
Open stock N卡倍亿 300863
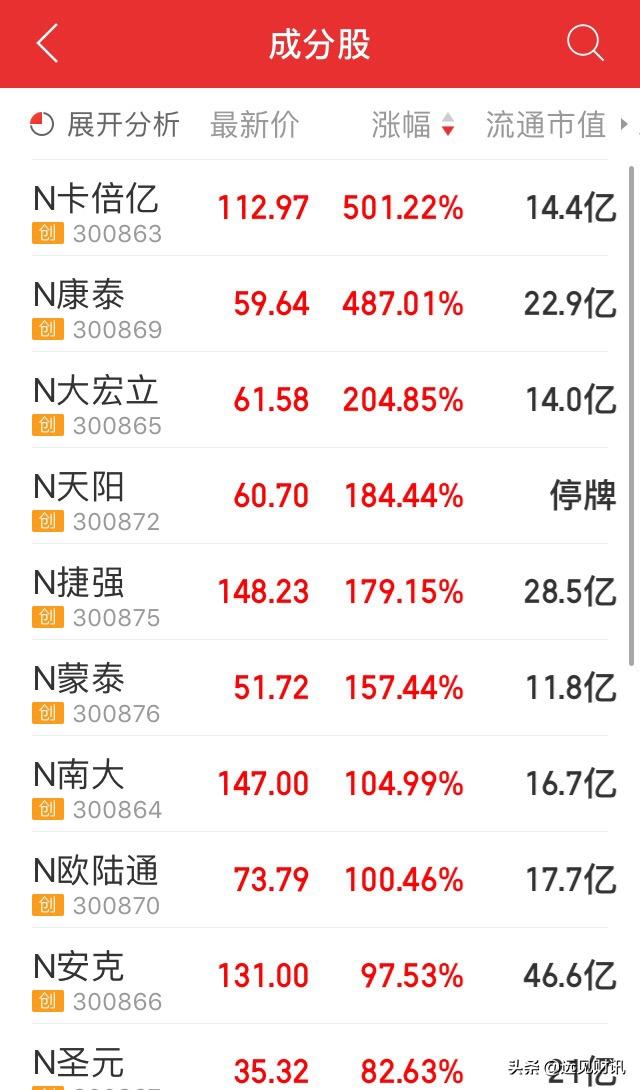tap(320, 208)
